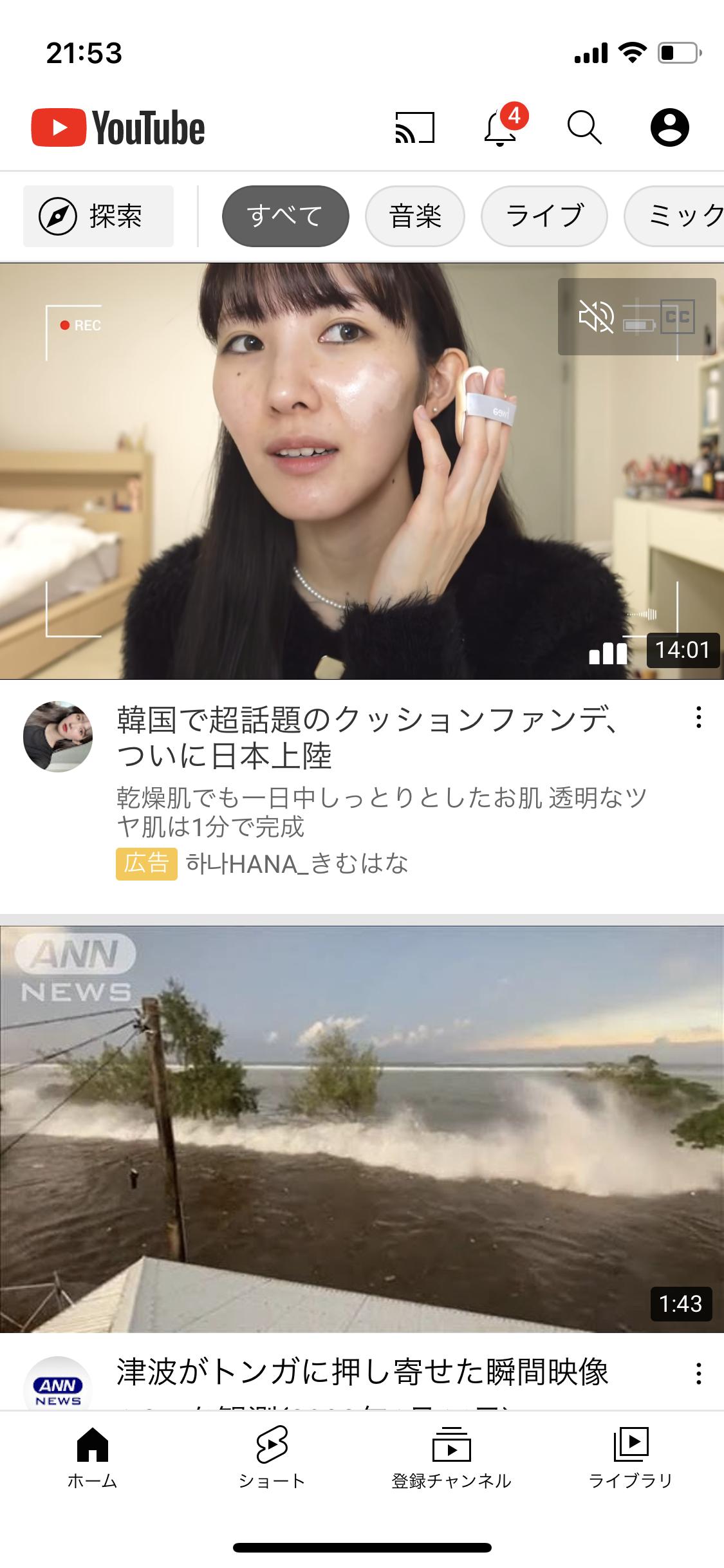Viewport: 724px width, 1568px height.
Task: Cast to a device
Action: coord(414,127)
